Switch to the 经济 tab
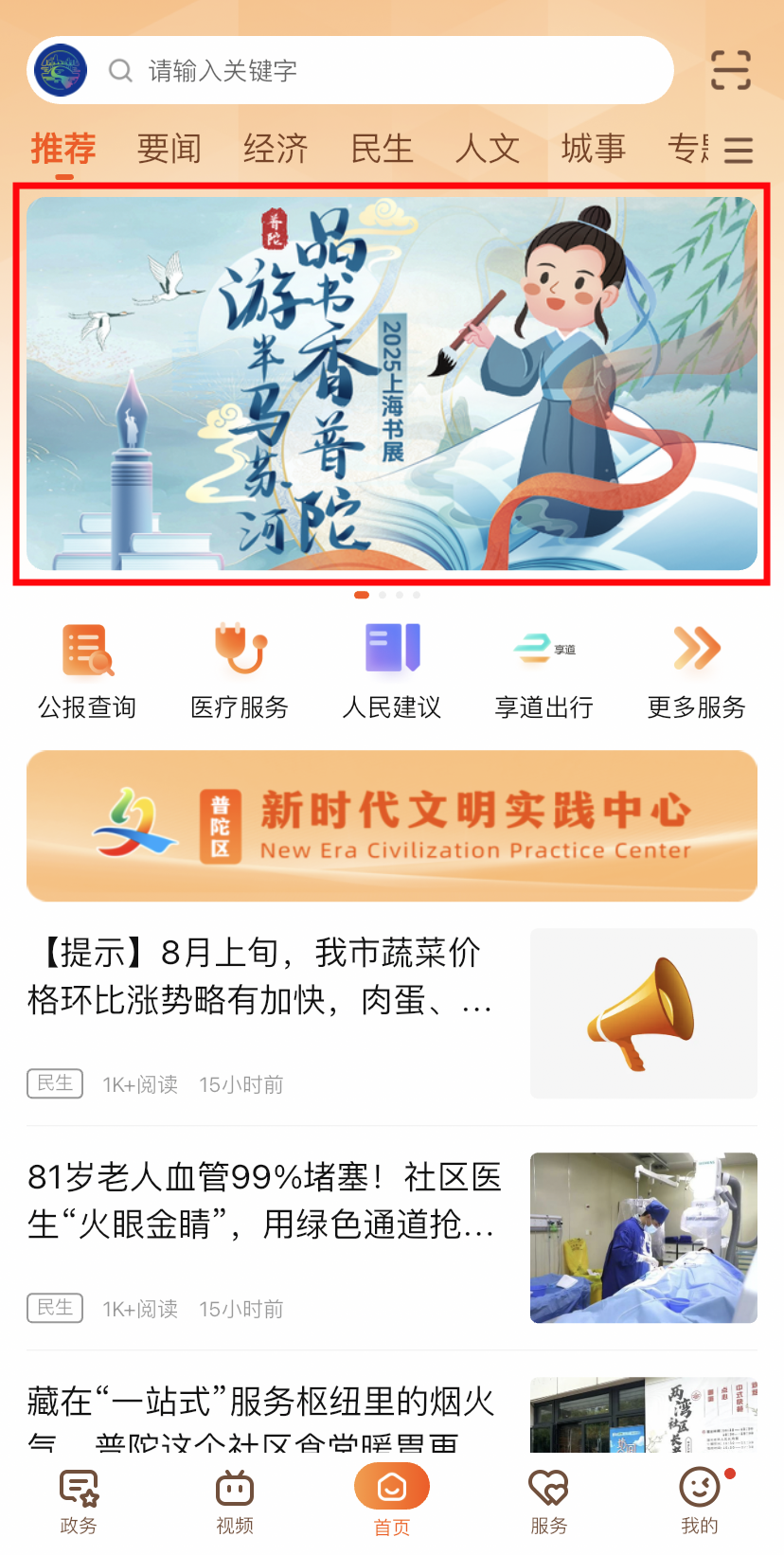784x1555 pixels. coord(276,149)
